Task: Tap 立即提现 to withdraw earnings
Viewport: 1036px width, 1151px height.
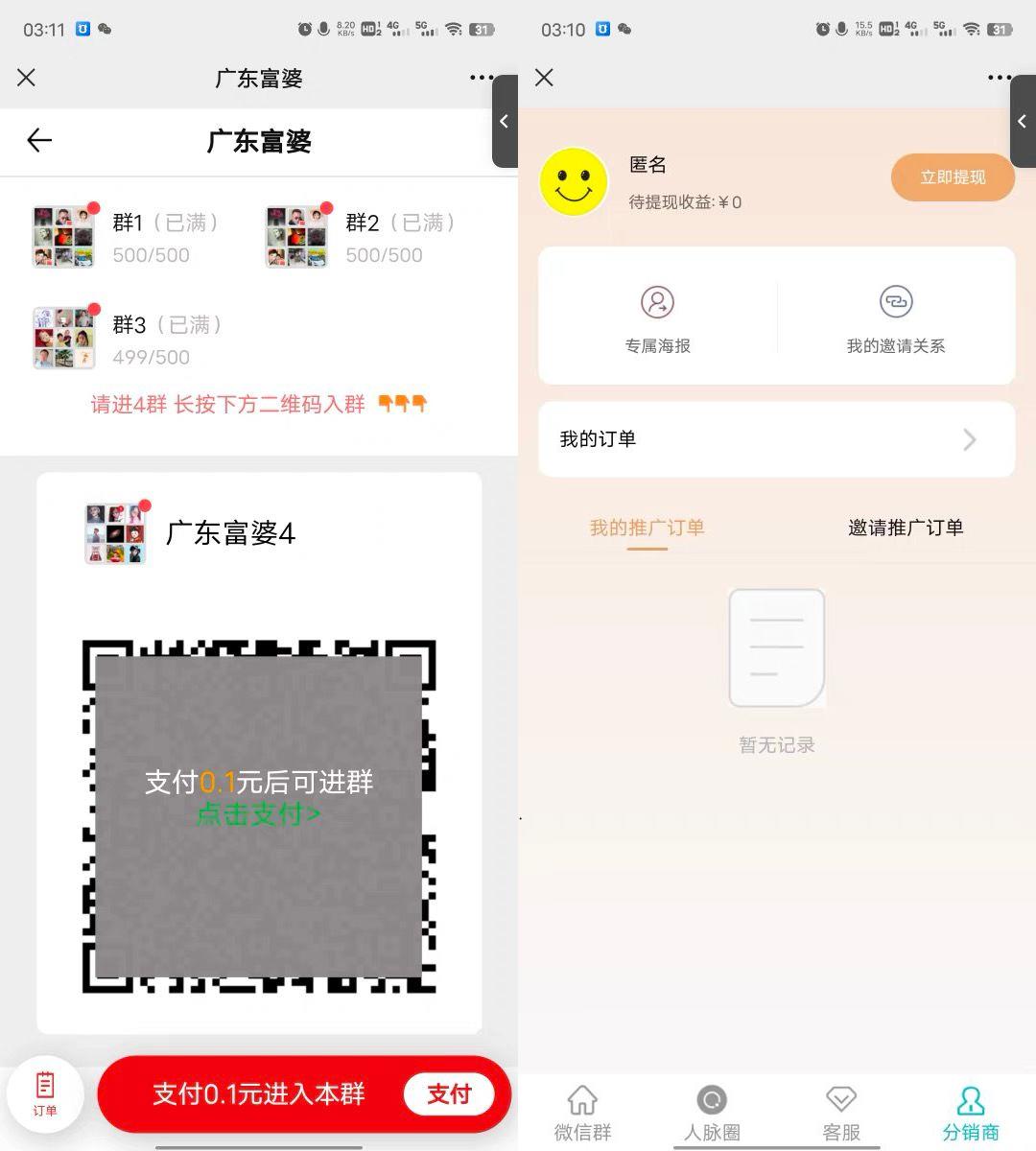Action: [x=952, y=177]
